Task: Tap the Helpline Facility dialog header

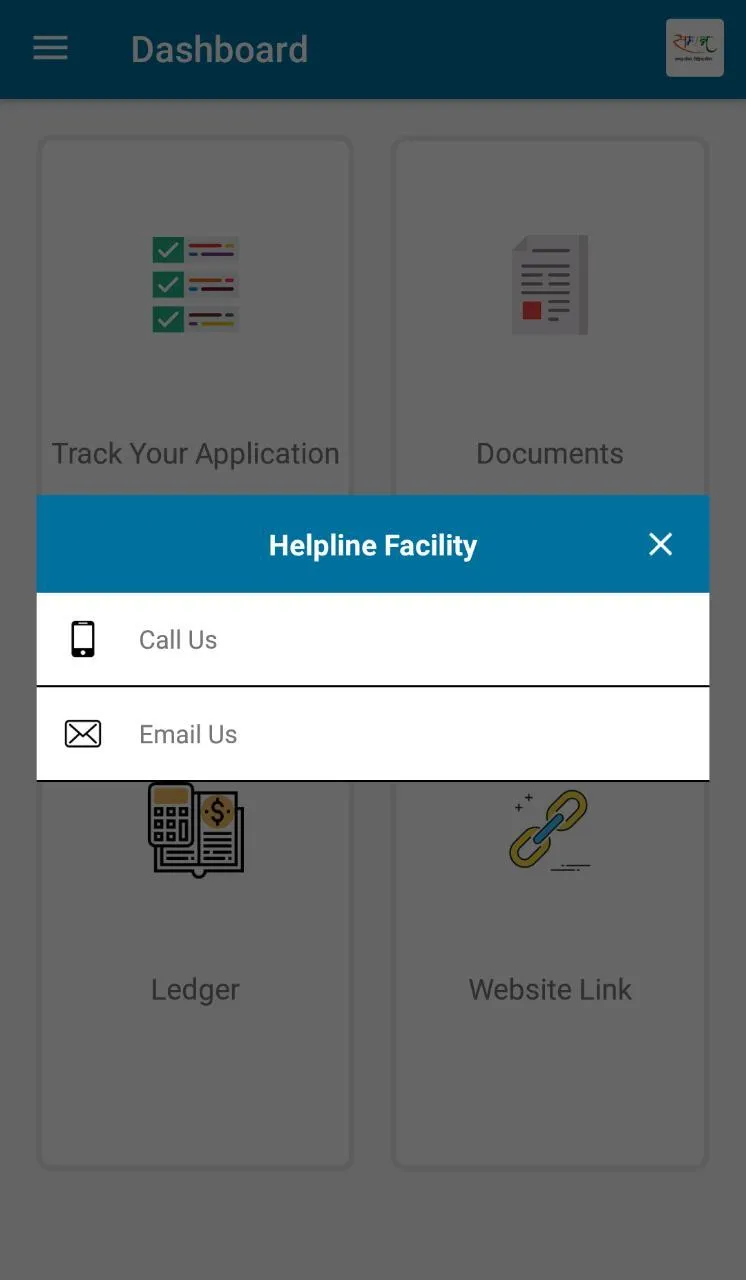Action: (372, 544)
